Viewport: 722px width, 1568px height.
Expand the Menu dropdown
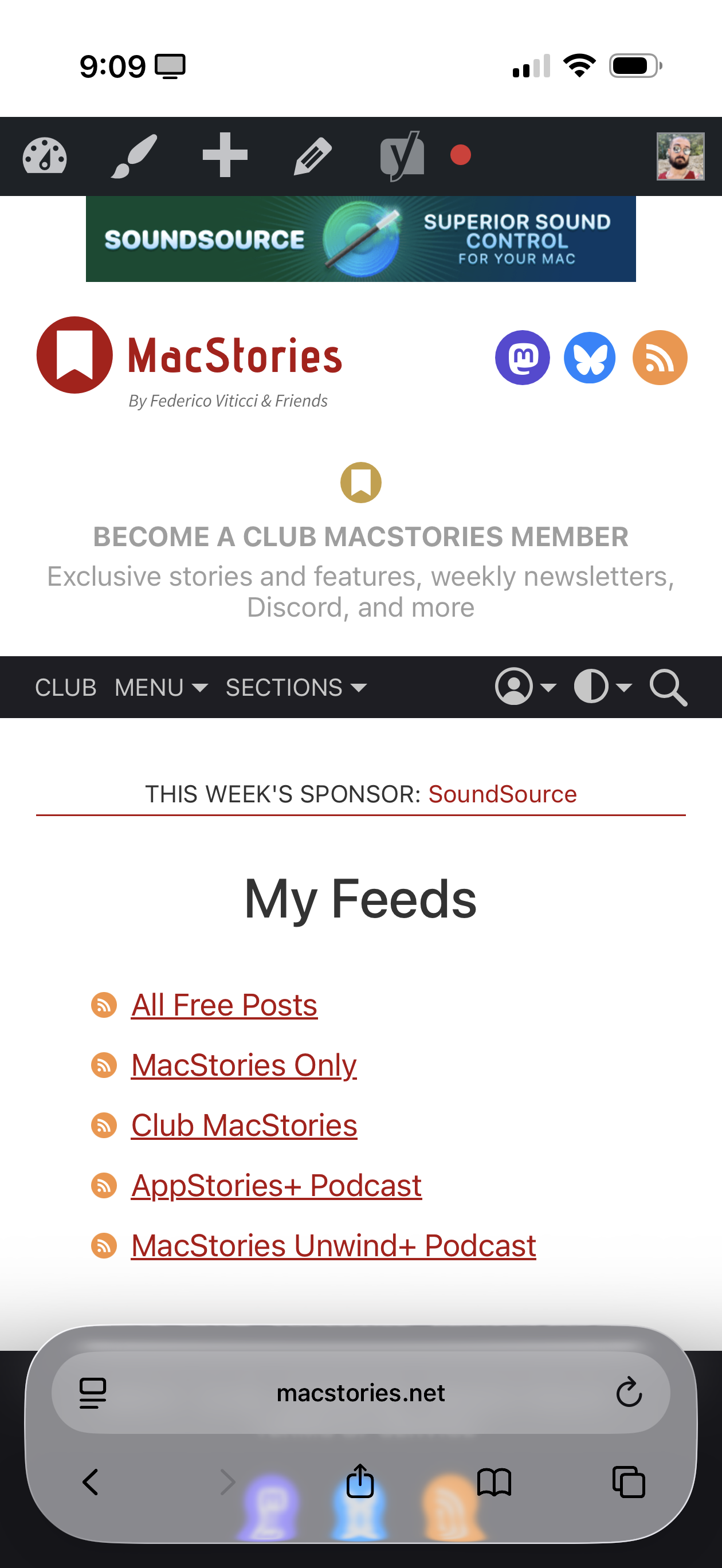point(160,688)
